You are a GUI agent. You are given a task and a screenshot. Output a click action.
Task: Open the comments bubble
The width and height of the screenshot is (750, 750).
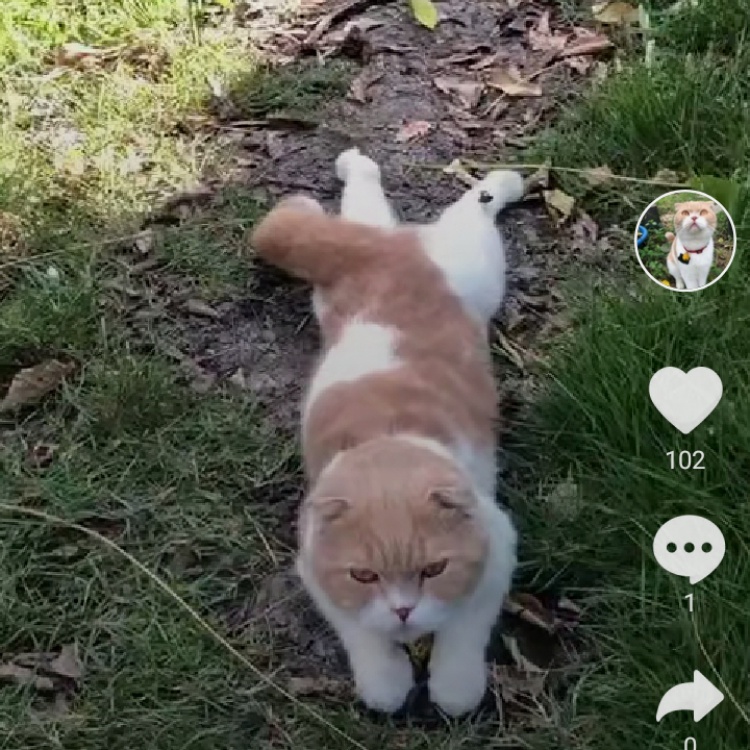click(689, 548)
